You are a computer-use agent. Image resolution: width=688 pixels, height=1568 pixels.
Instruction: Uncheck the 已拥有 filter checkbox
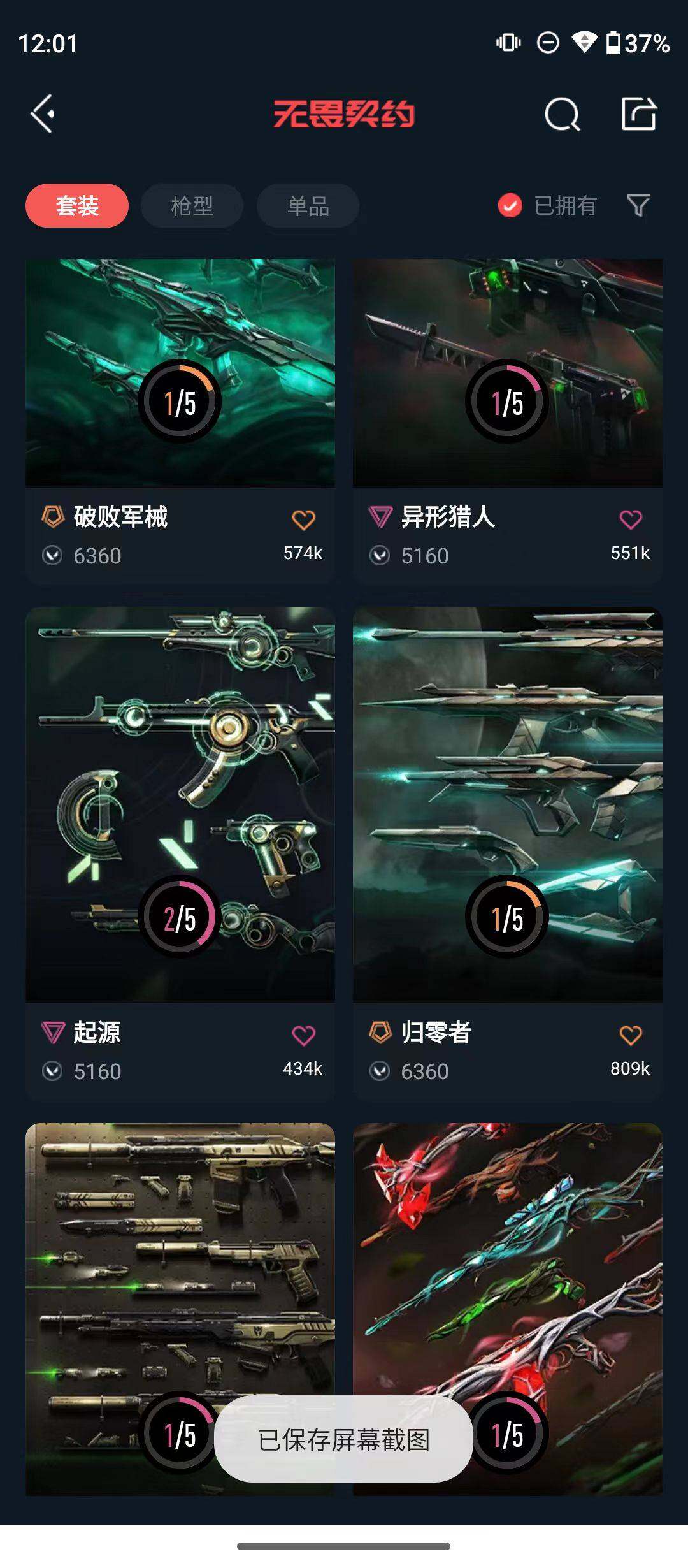tap(510, 206)
